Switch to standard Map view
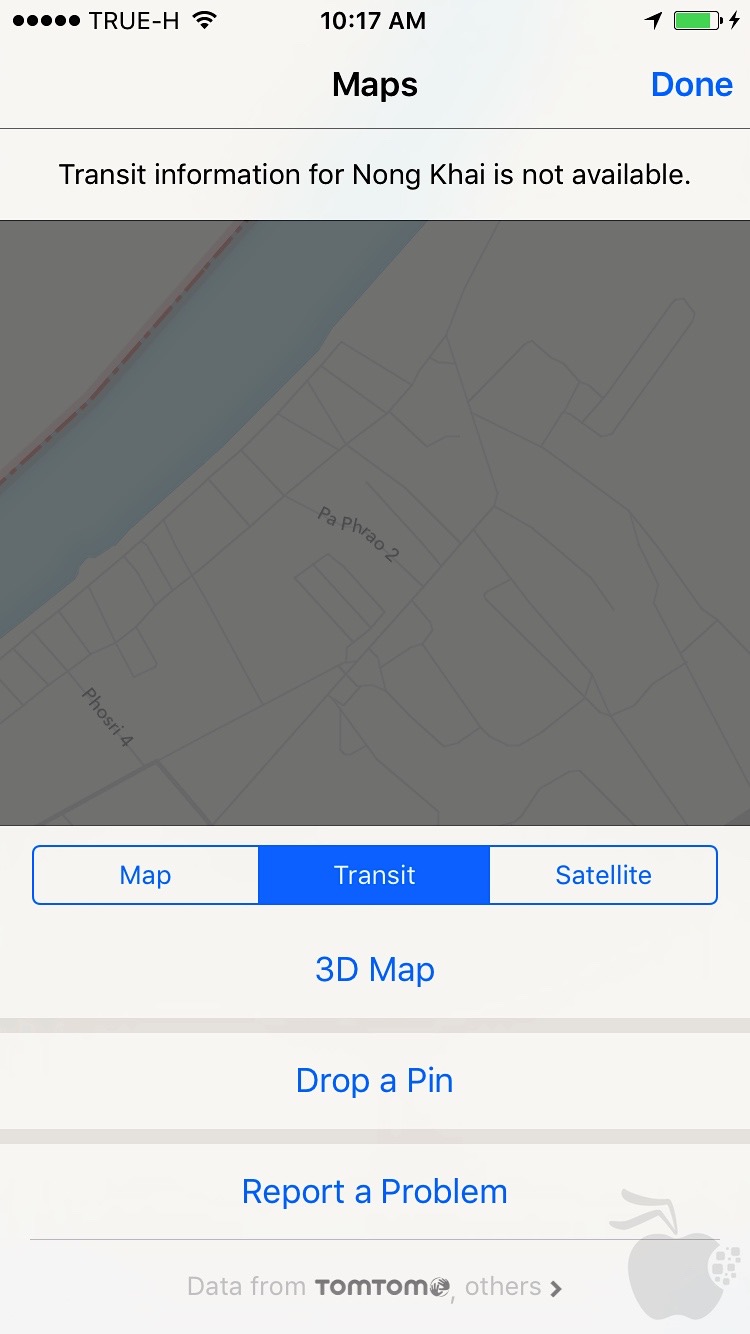 145,874
